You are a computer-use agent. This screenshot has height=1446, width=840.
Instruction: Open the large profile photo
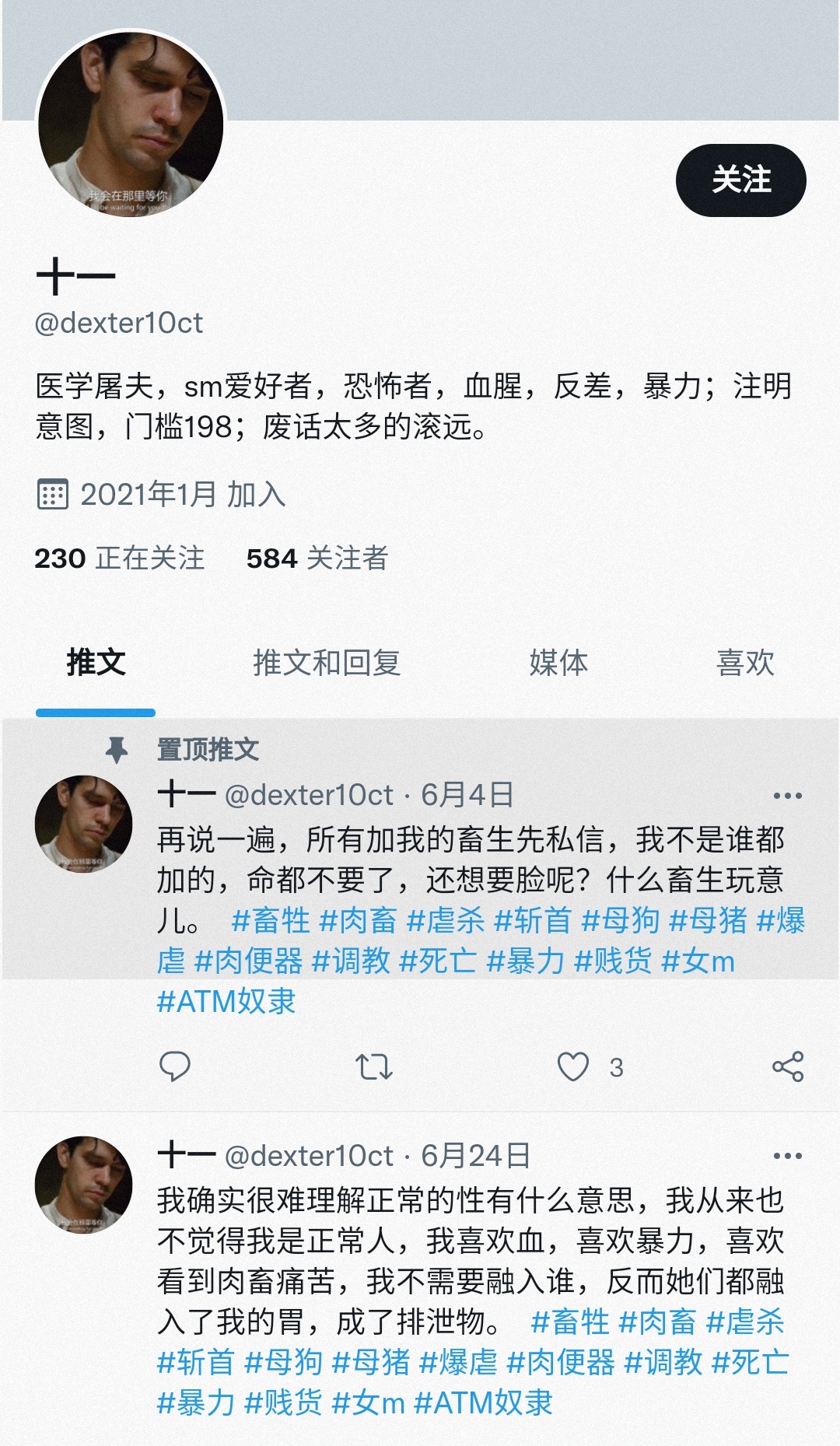pos(131,125)
